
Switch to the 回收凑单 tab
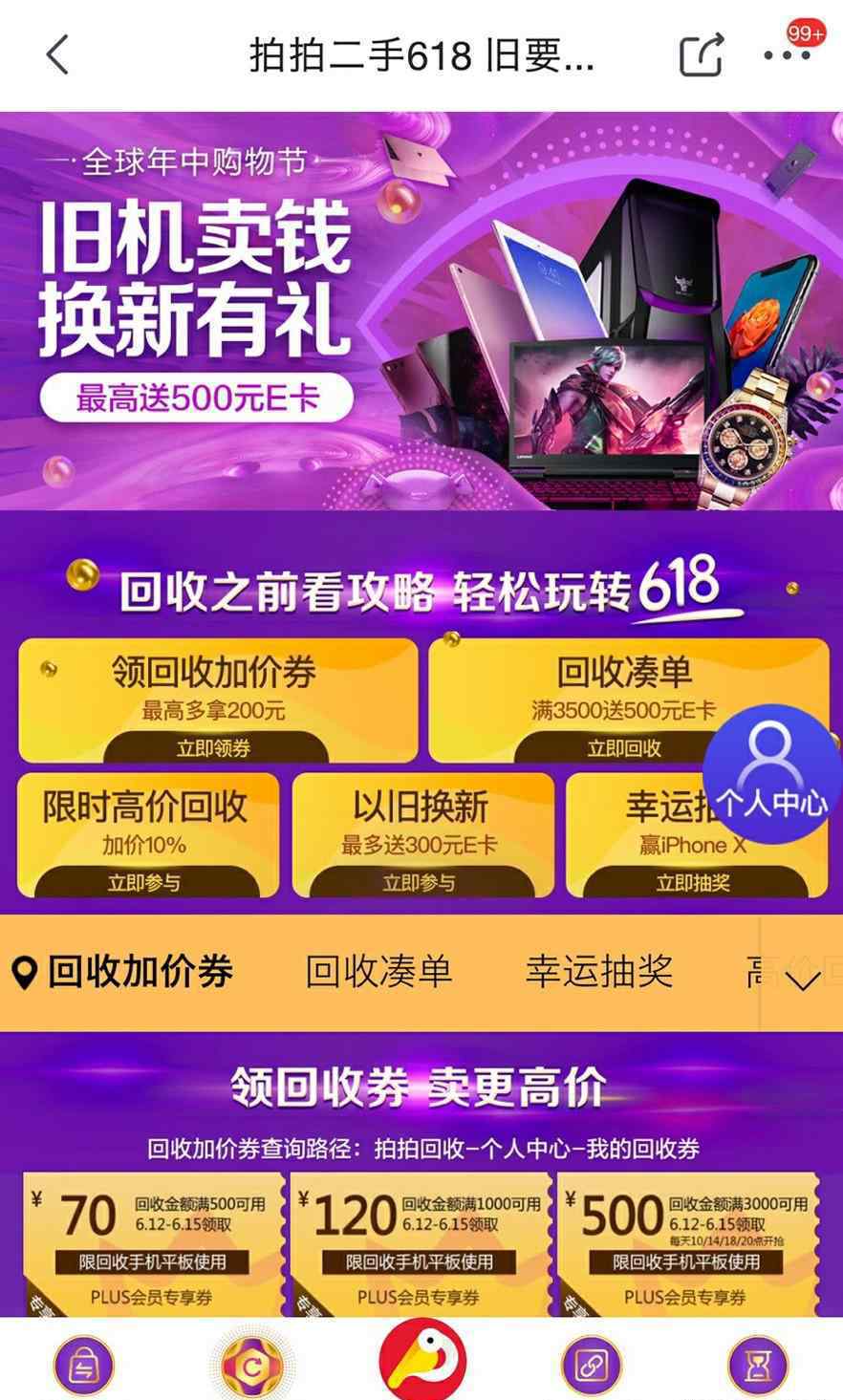click(378, 973)
